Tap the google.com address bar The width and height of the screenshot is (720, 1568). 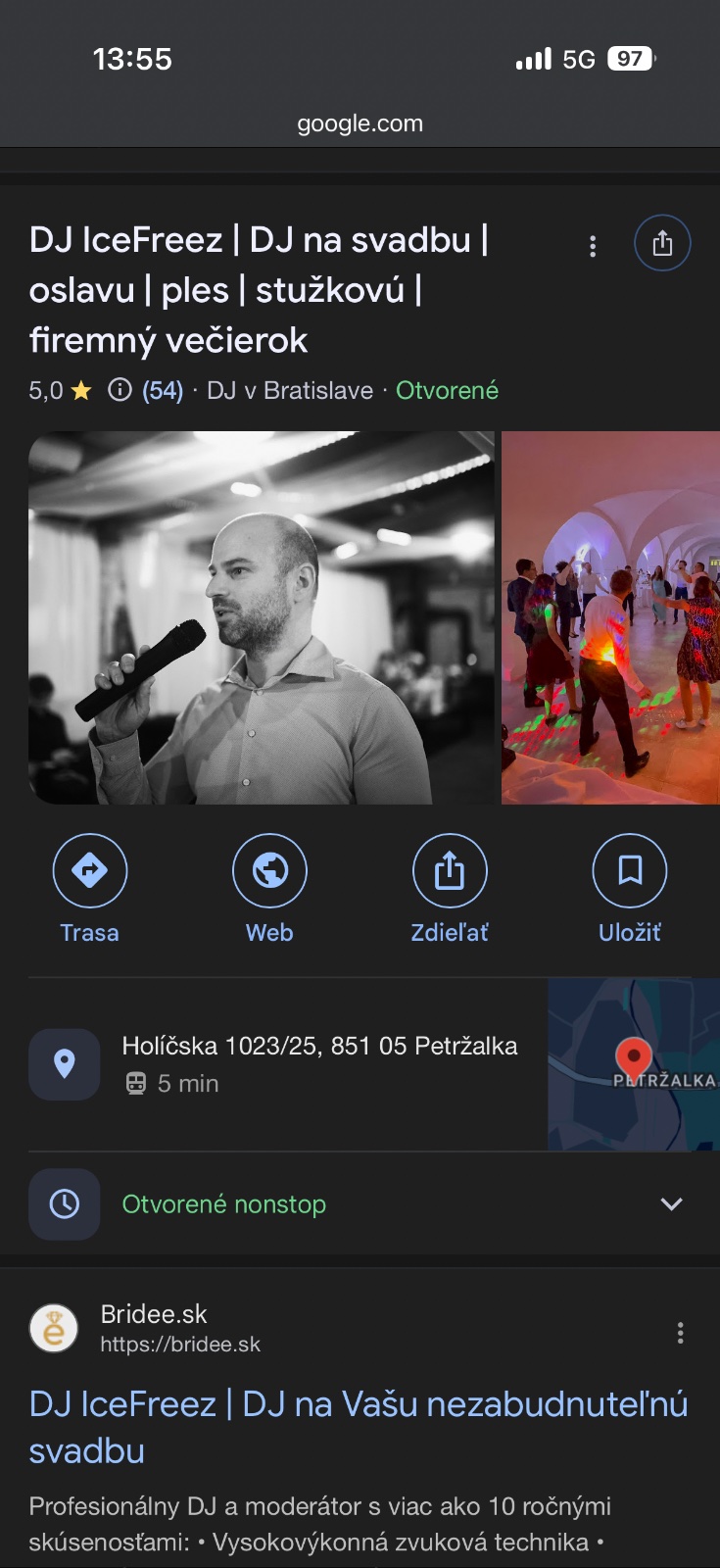360,123
